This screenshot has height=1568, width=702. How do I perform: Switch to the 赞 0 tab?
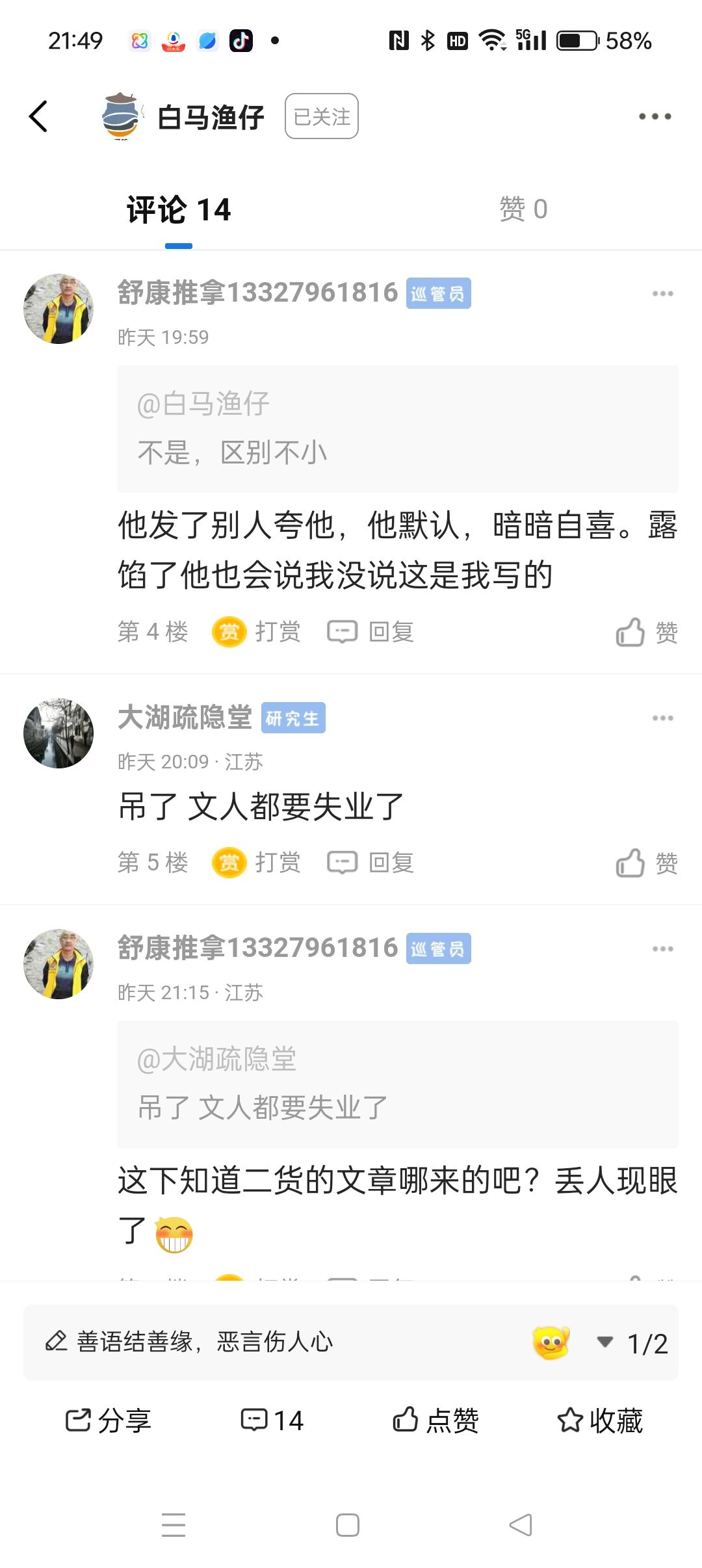coord(523,209)
